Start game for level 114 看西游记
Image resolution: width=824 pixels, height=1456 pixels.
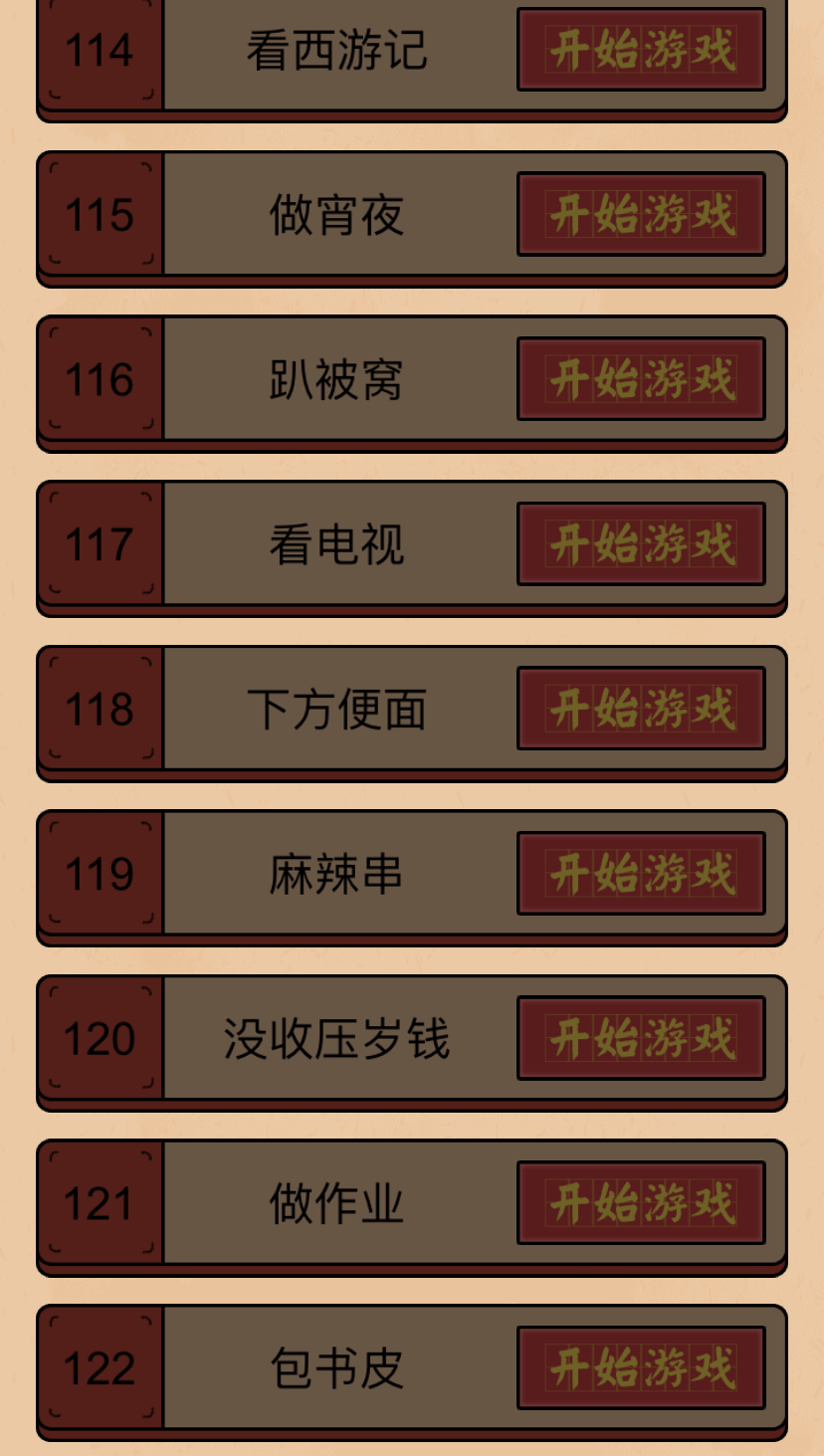click(x=641, y=50)
